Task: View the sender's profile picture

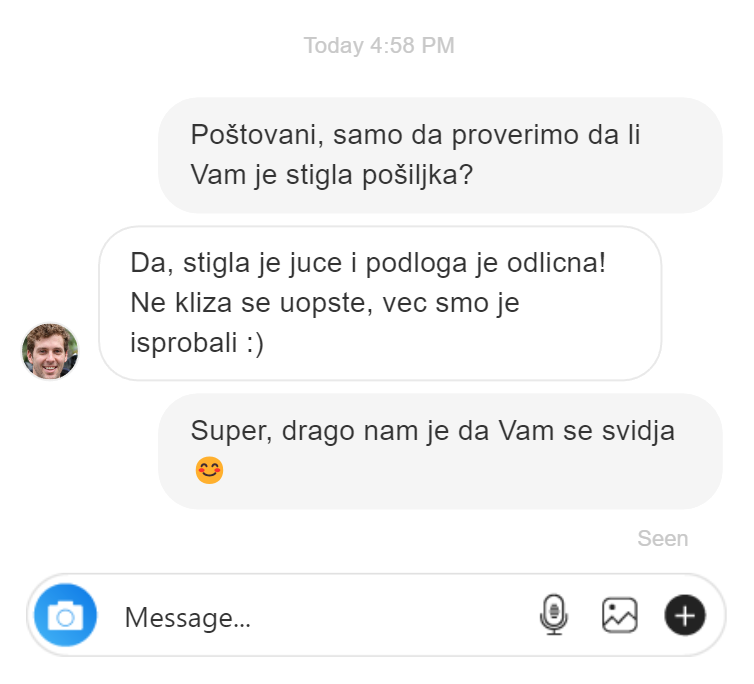Action: pos(50,351)
